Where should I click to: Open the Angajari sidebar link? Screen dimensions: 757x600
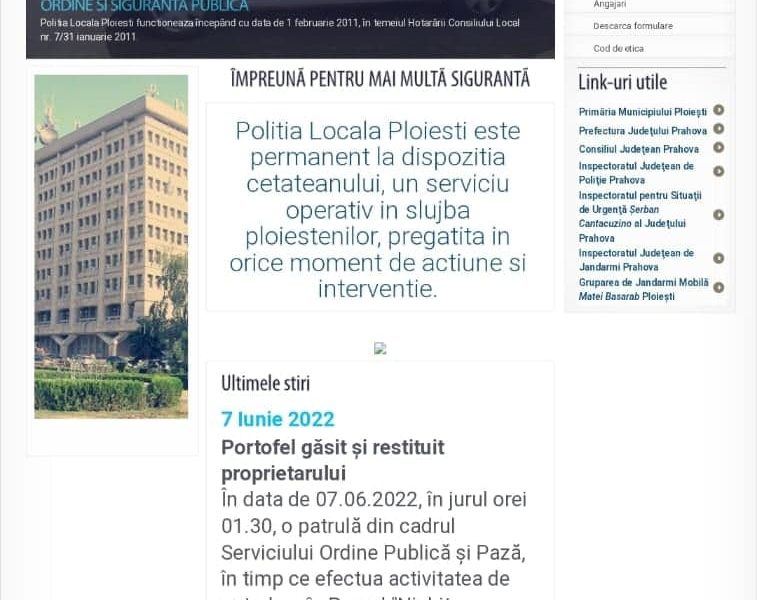[610, 5]
